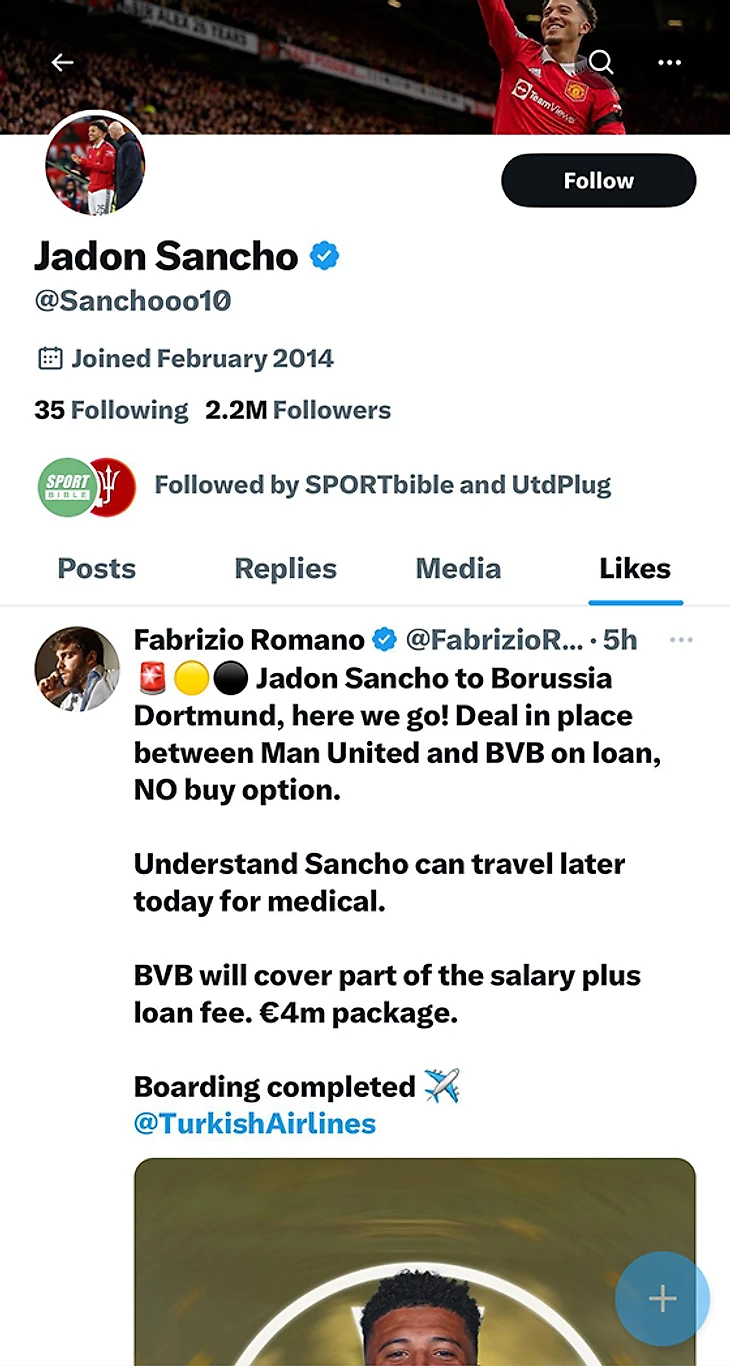Screen dimensions: 730x1366
Task: View Jadon Sancho's profile picture
Action: (x=96, y=165)
